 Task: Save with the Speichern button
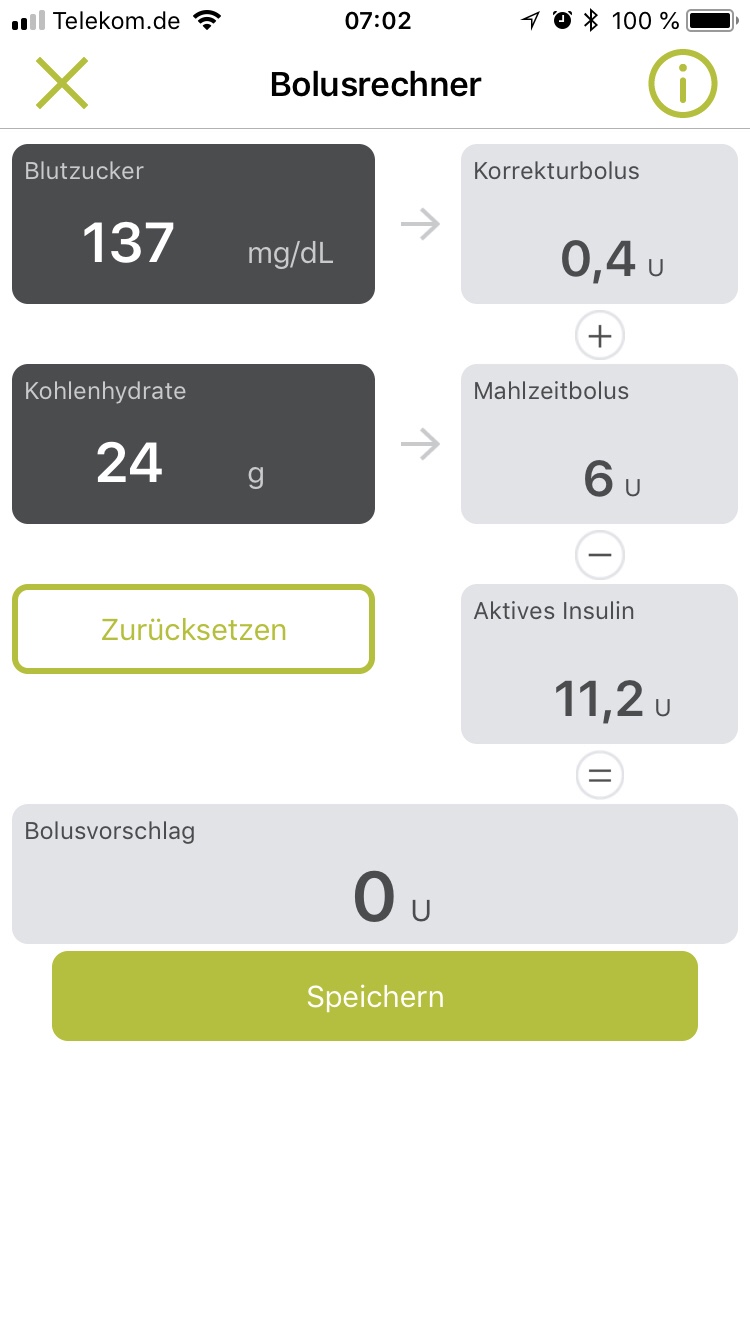(x=375, y=996)
